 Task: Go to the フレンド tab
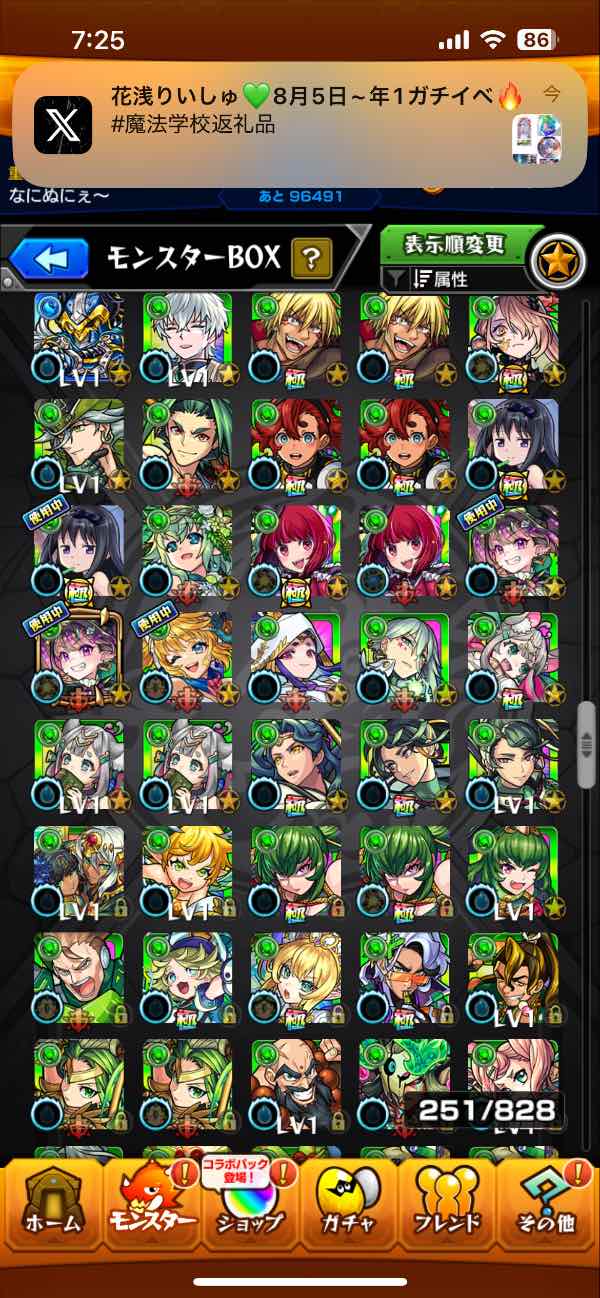click(447, 1210)
